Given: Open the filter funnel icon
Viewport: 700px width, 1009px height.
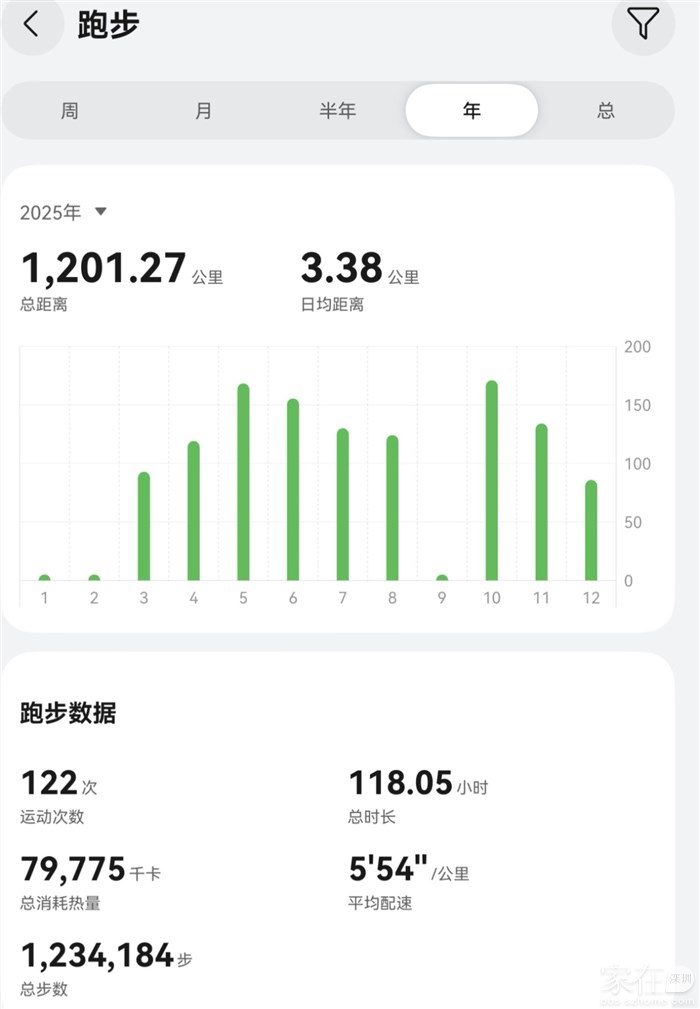Looking at the screenshot, I should tap(643, 24).
